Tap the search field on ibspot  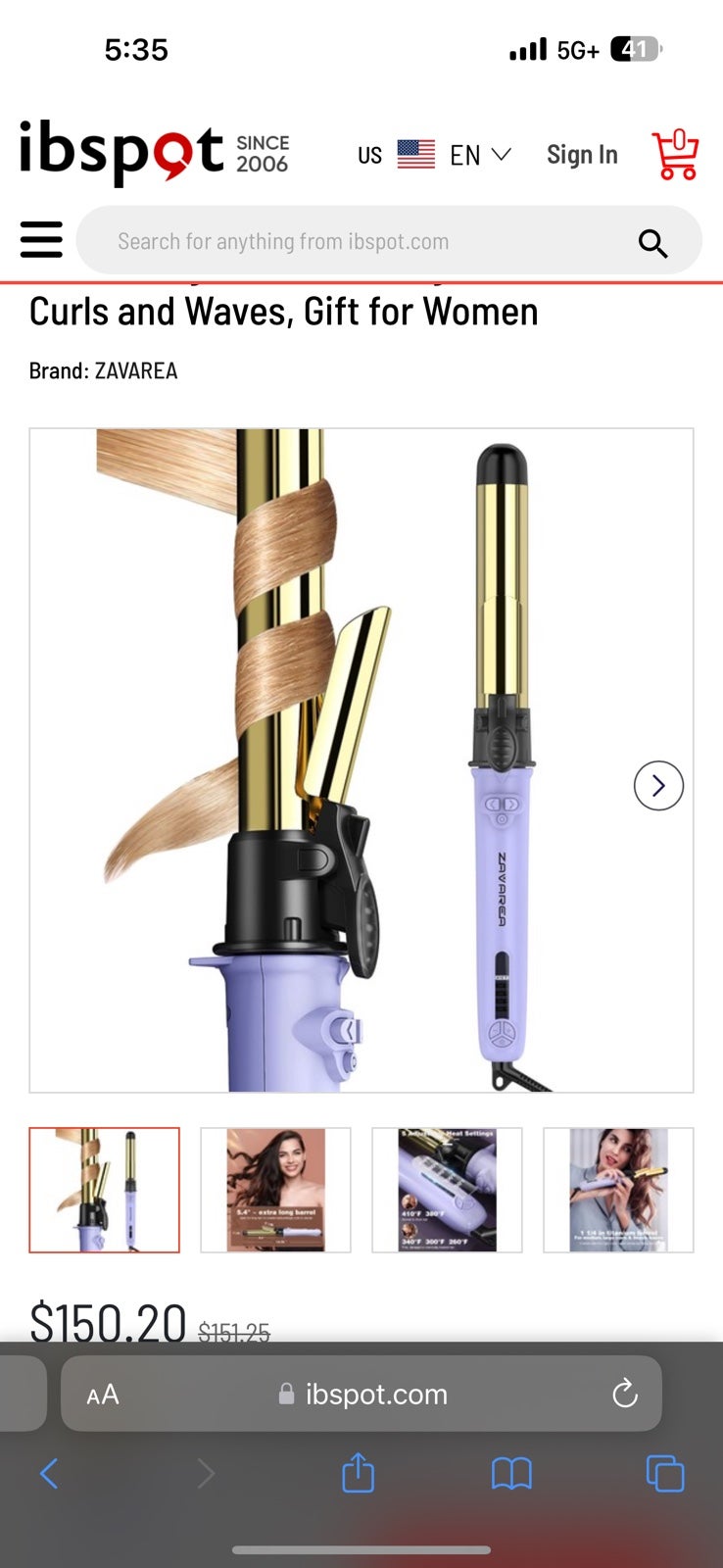(x=362, y=241)
